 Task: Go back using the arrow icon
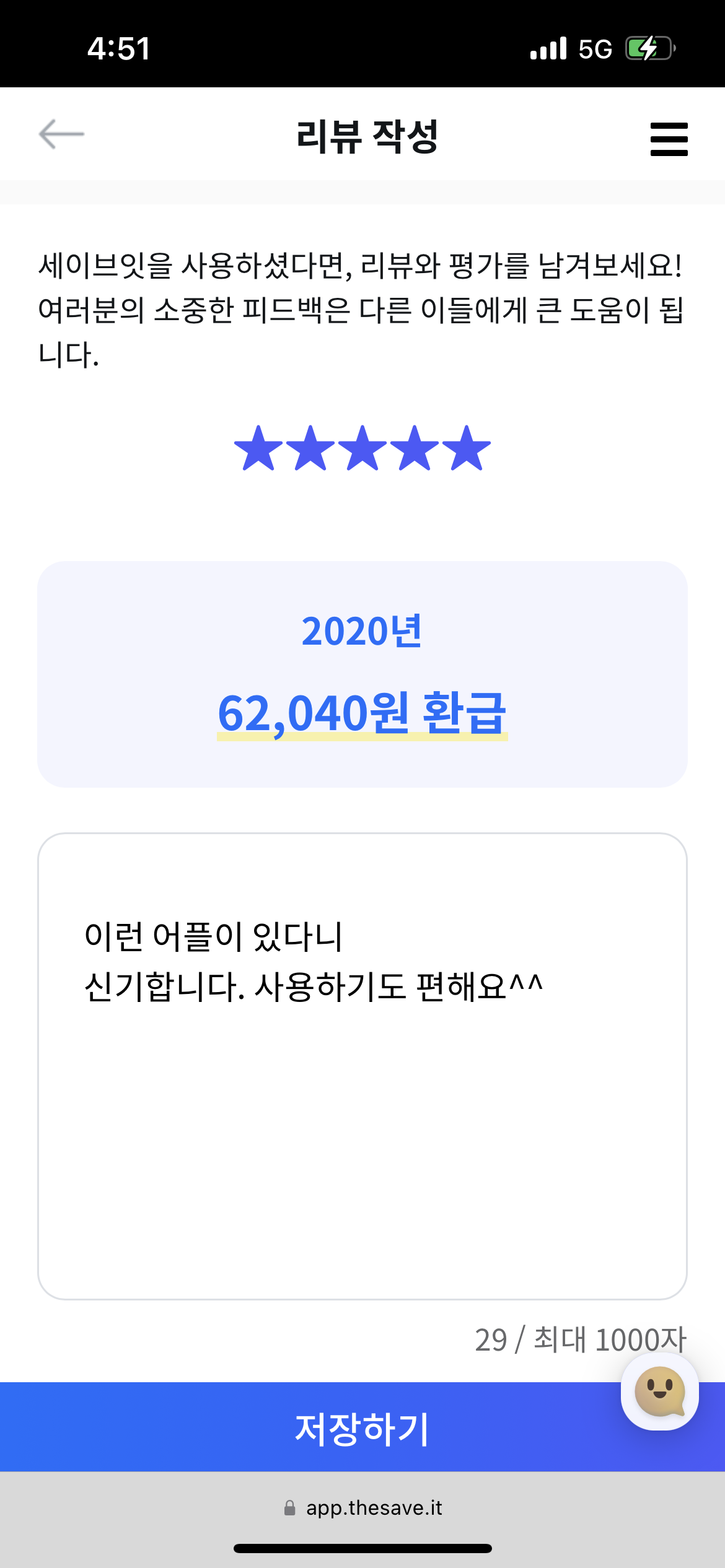[x=61, y=134]
